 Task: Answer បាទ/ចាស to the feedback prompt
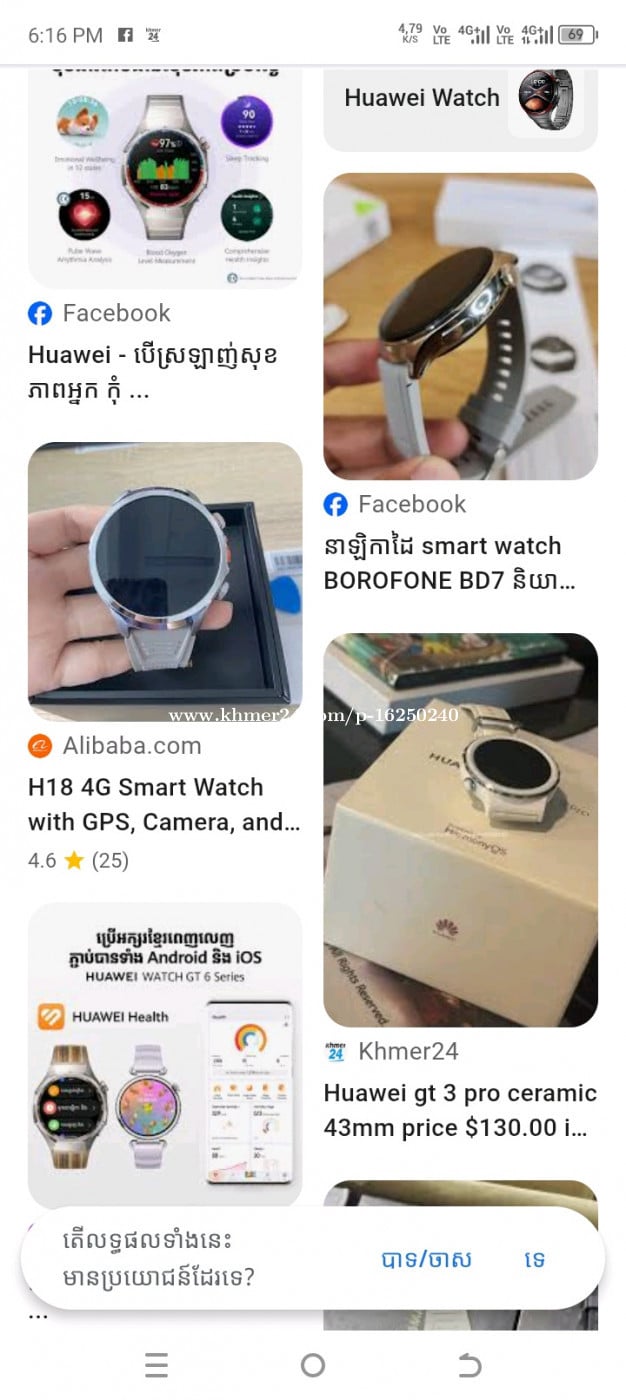[426, 1259]
